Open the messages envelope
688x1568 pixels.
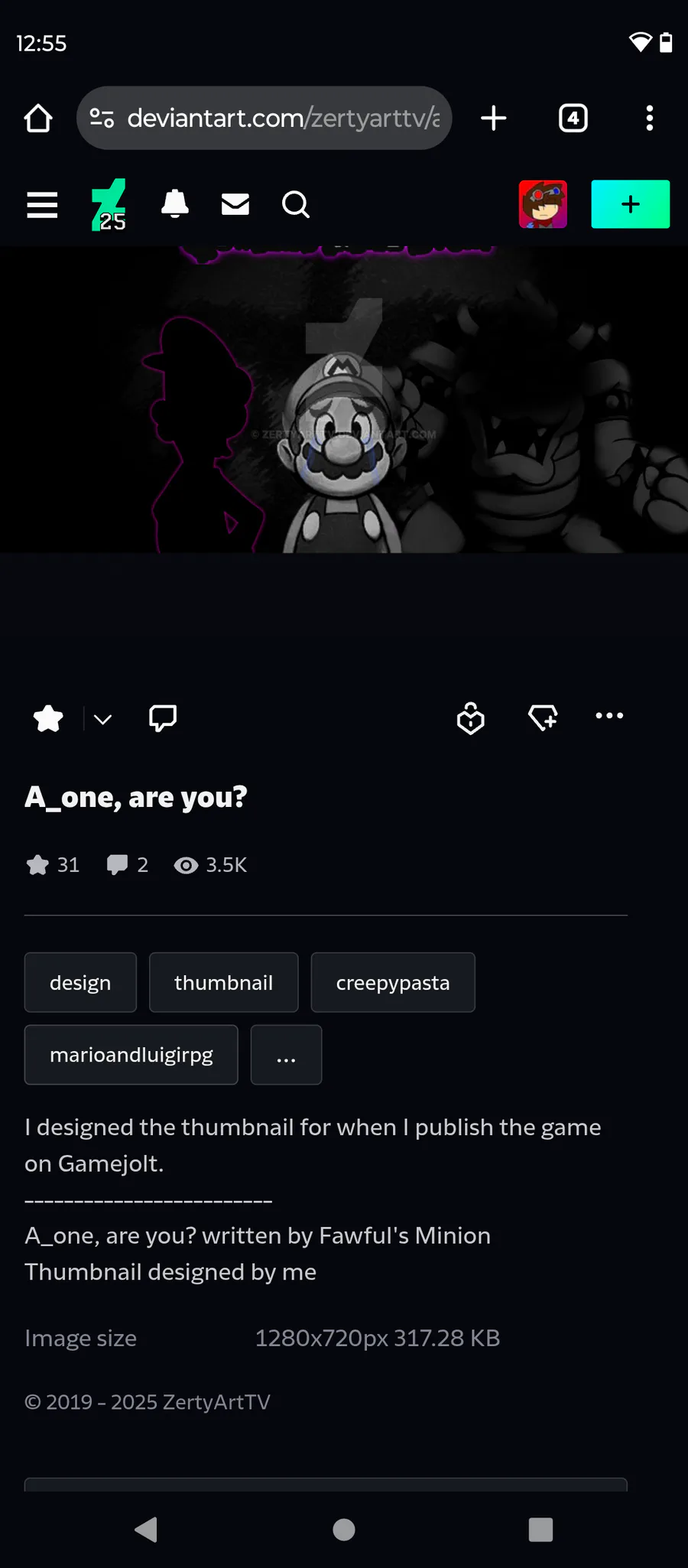coord(235,204)
